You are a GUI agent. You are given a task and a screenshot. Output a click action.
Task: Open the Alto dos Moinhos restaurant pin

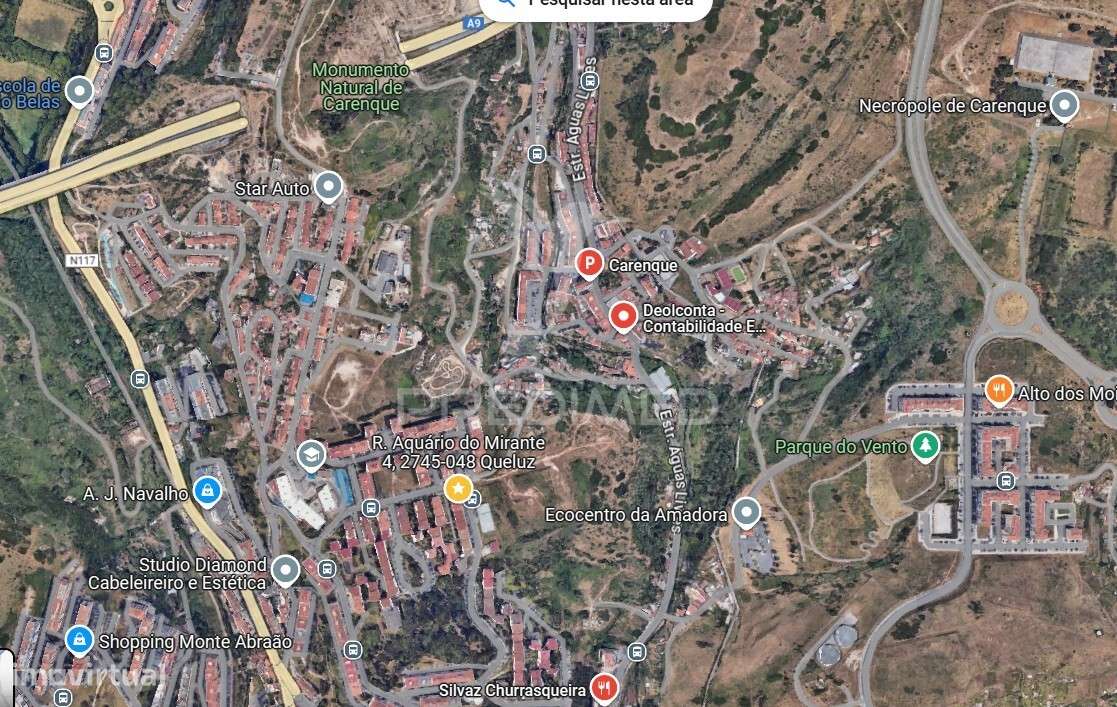point(998,390)
